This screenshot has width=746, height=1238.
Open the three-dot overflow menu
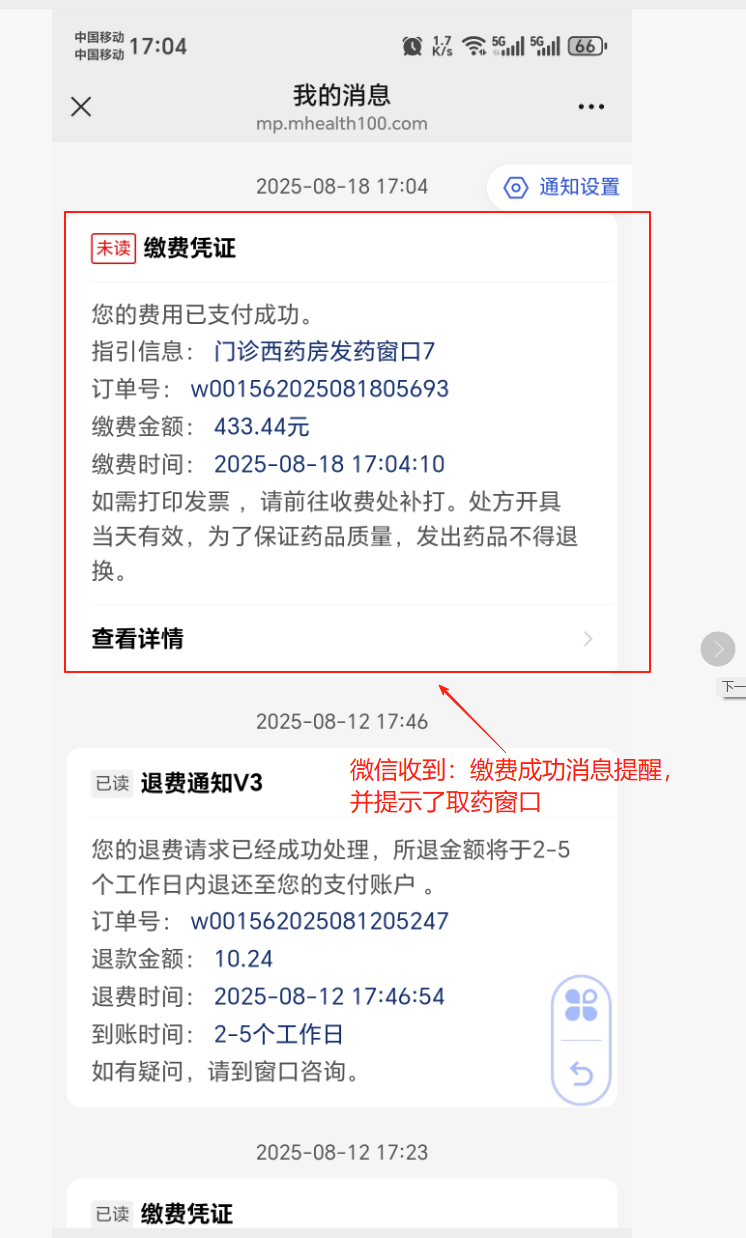click(591, 107)
